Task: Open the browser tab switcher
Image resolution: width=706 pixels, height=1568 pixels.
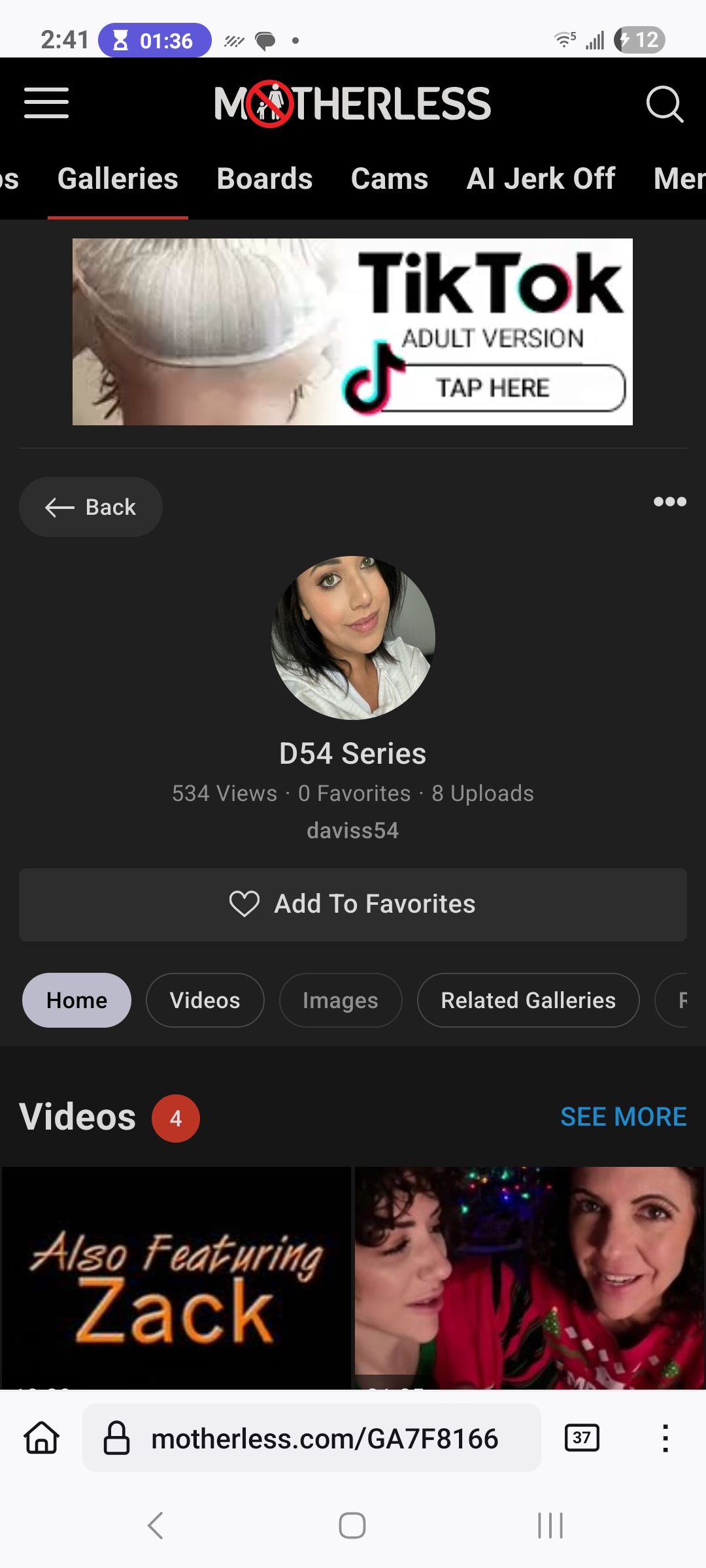Action: (582, 1438)
